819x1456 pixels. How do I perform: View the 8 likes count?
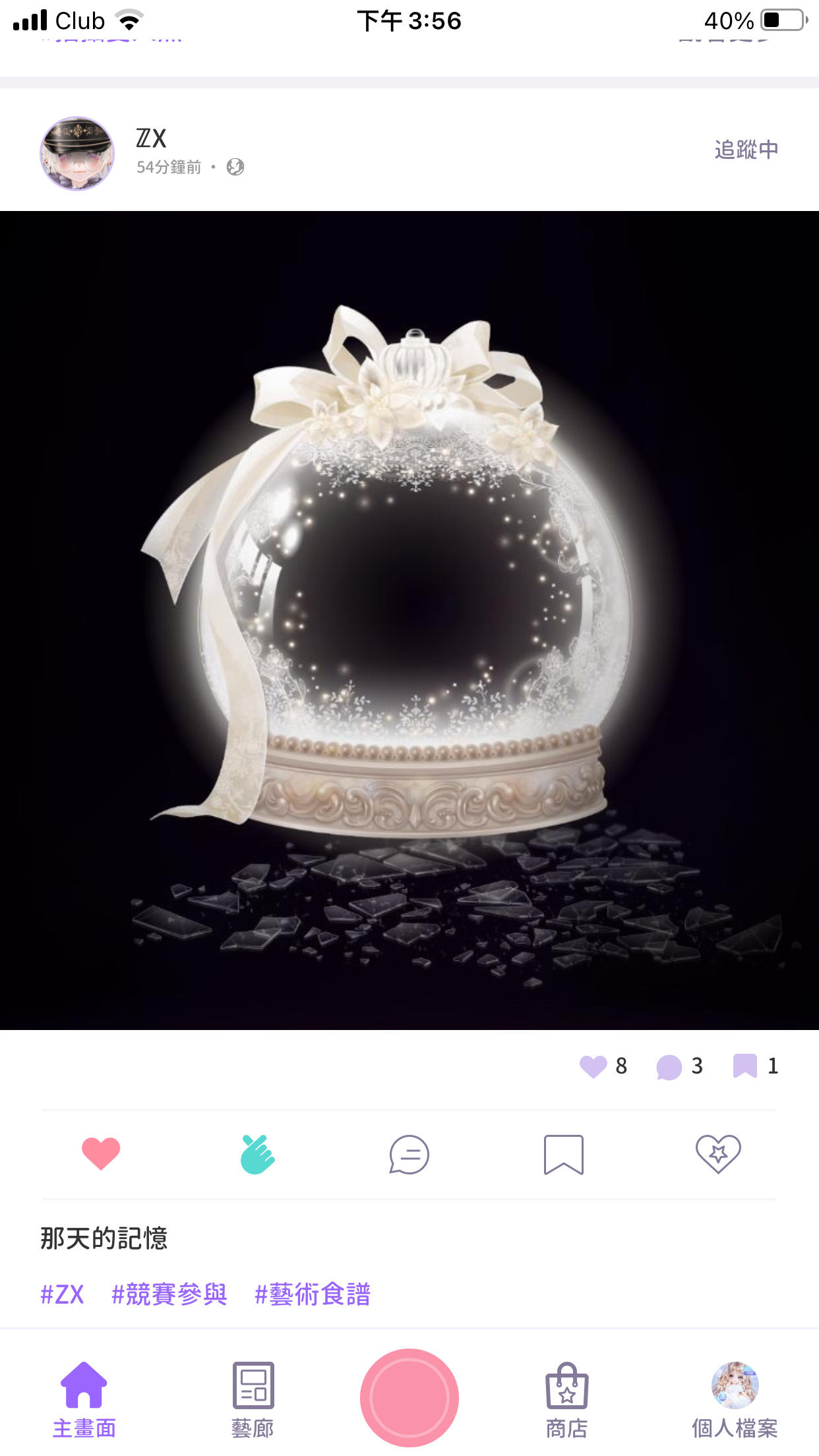604,1066
